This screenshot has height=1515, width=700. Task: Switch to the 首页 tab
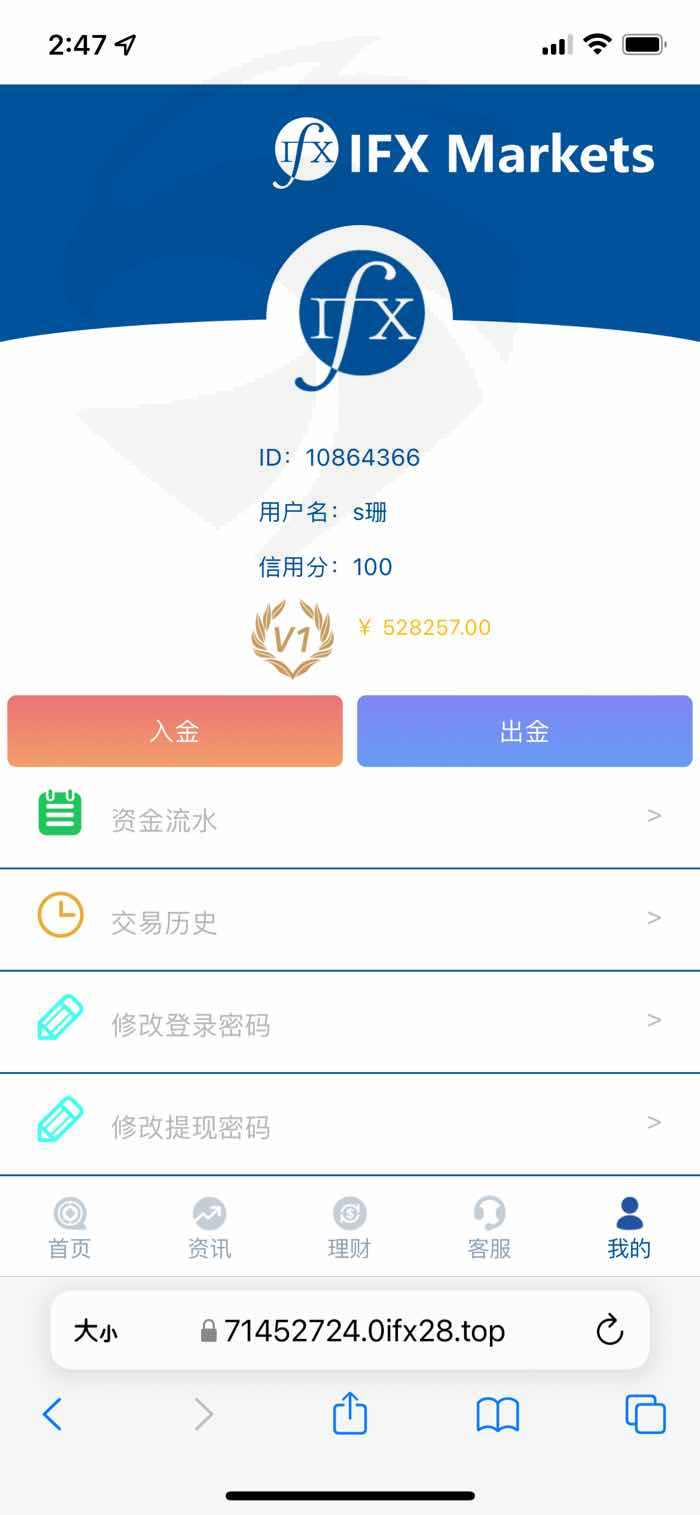pos(70,1229)
